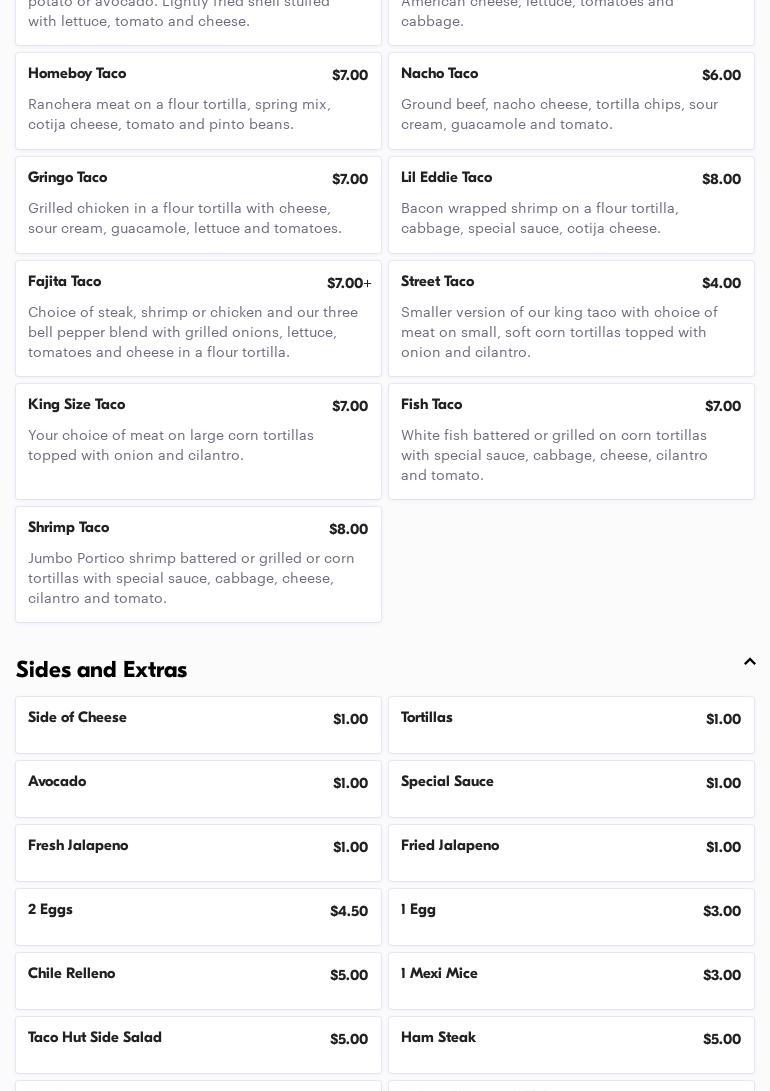The width and height of the screenshot is (770, 1091).
Task: Select the Special Sauce extra
Action: pos(571,789)
